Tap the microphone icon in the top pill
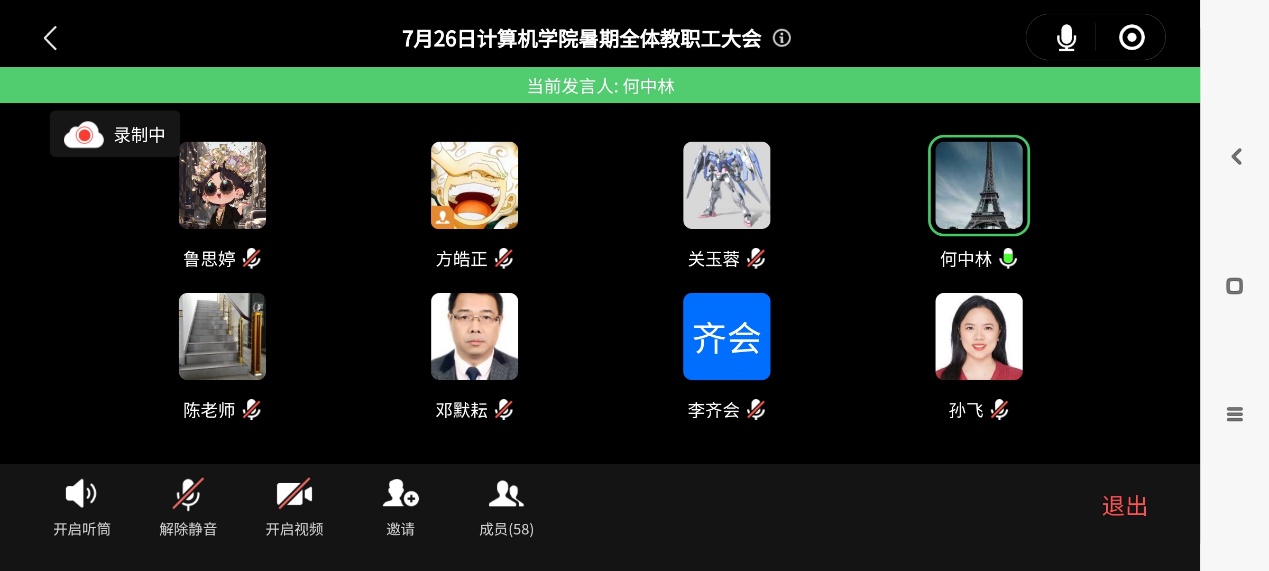The height and width of the screenshot is (571, 1269). (x=1066, y=38)
